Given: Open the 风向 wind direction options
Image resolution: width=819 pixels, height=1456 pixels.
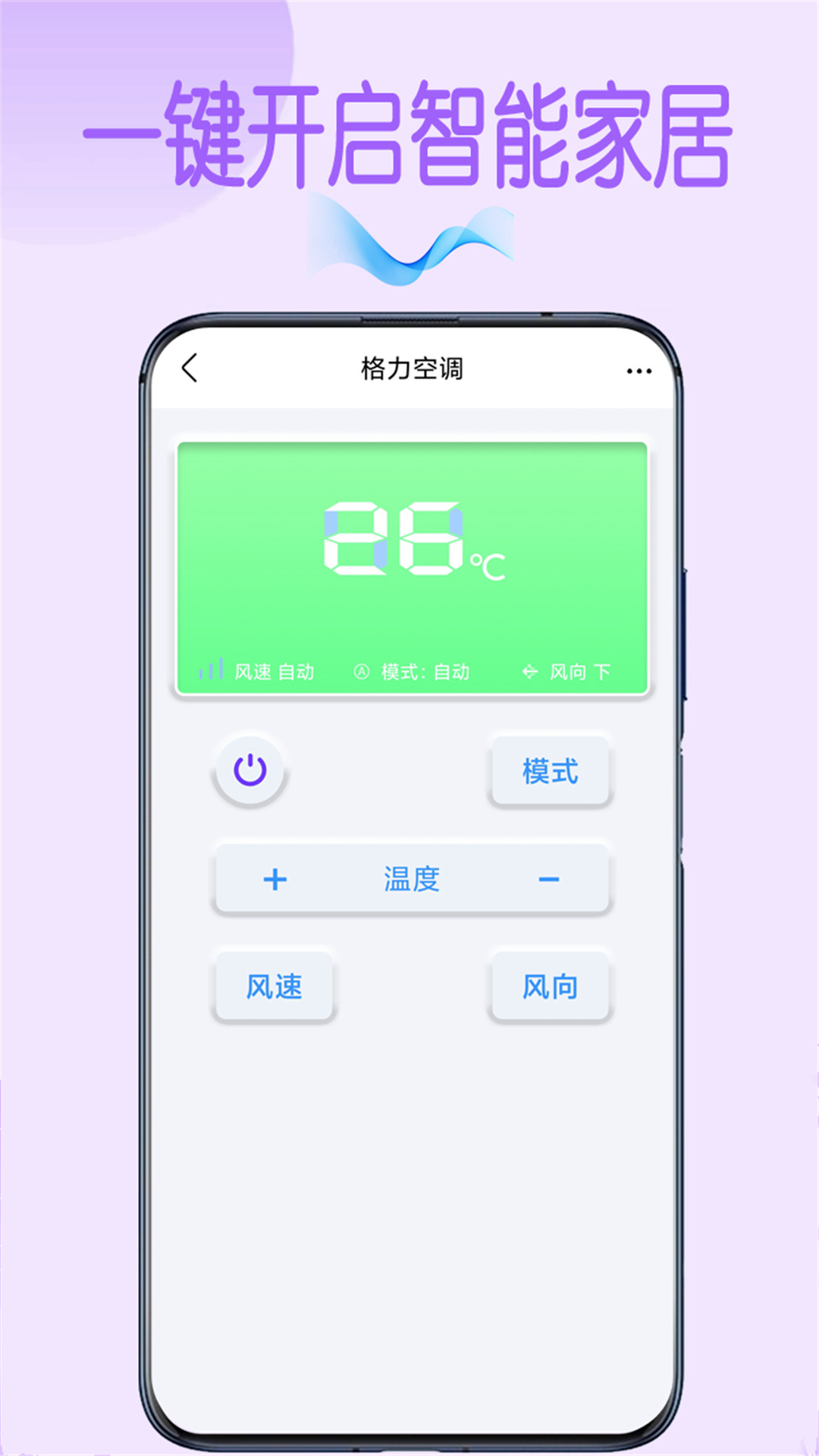Looking at the screenshot, I should [x=550, y=984].
